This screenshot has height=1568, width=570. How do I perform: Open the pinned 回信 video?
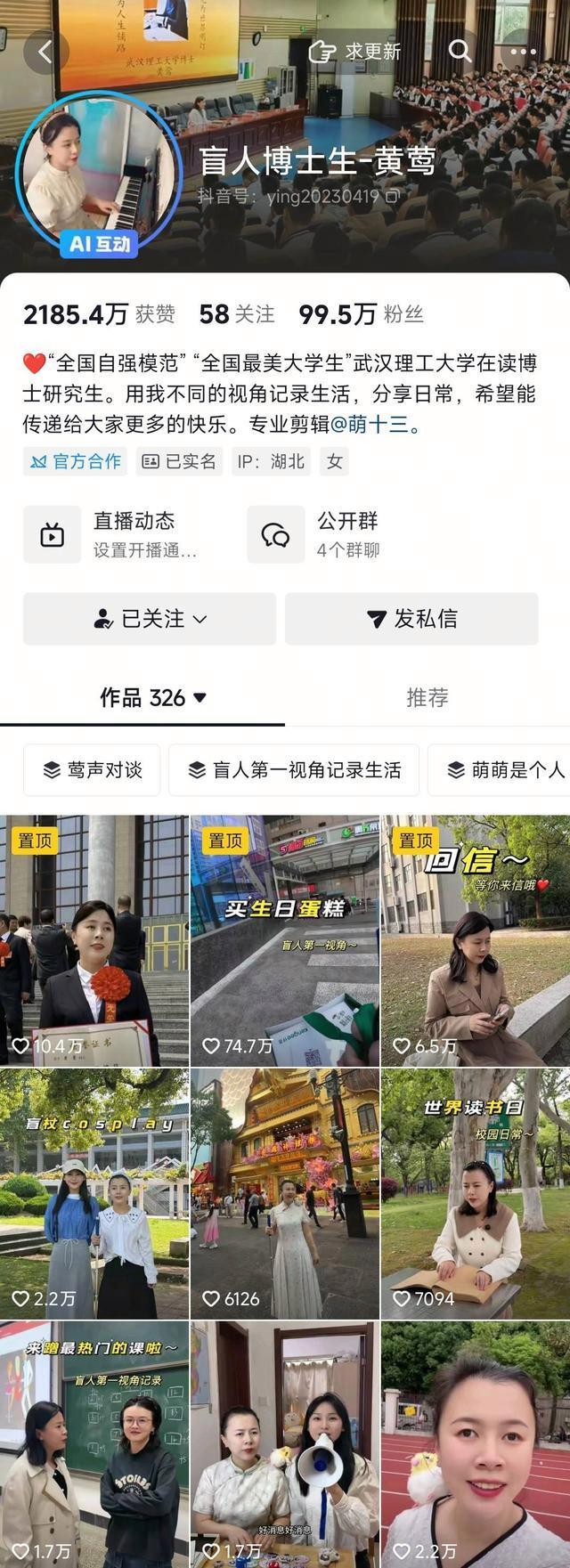476,940
